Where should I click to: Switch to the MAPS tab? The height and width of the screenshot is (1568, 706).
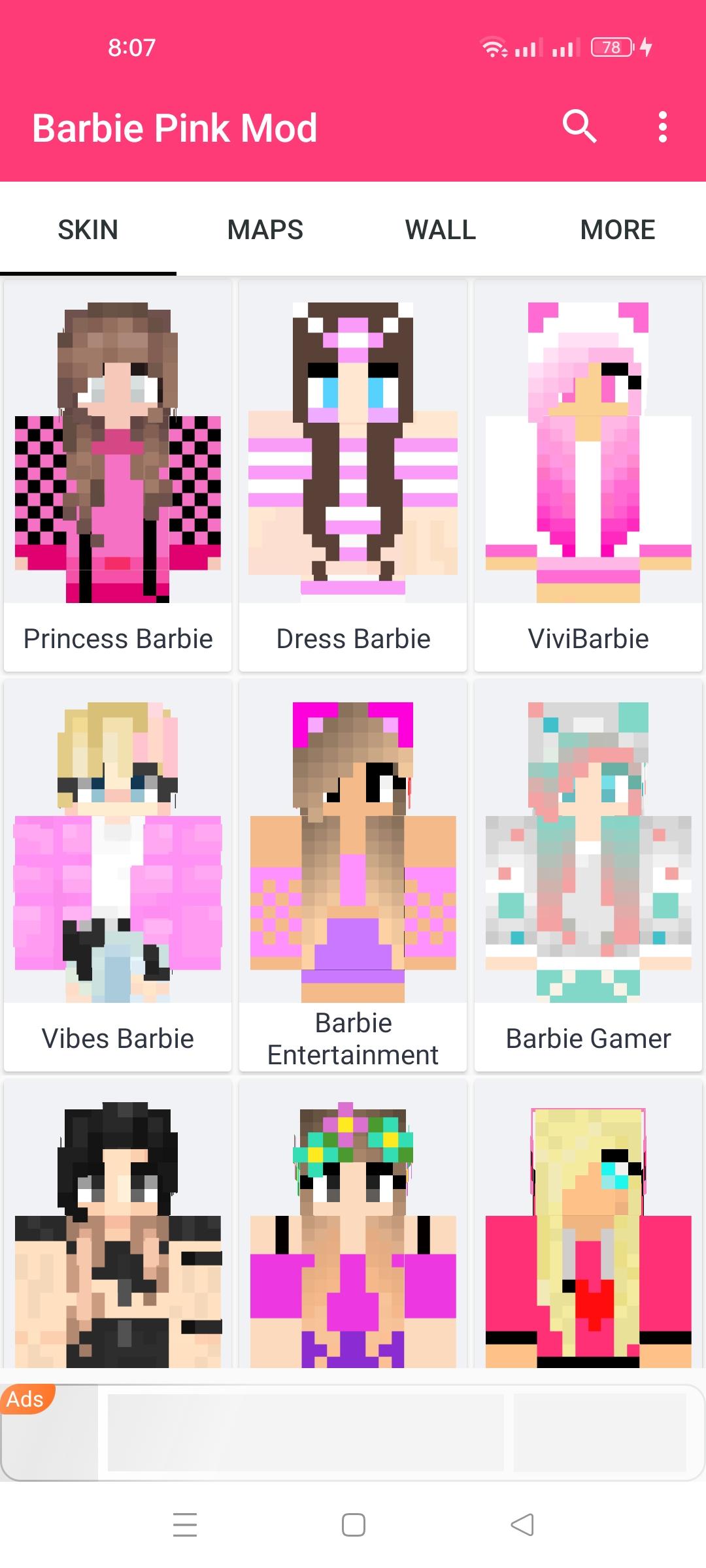[x=265, y=230]
